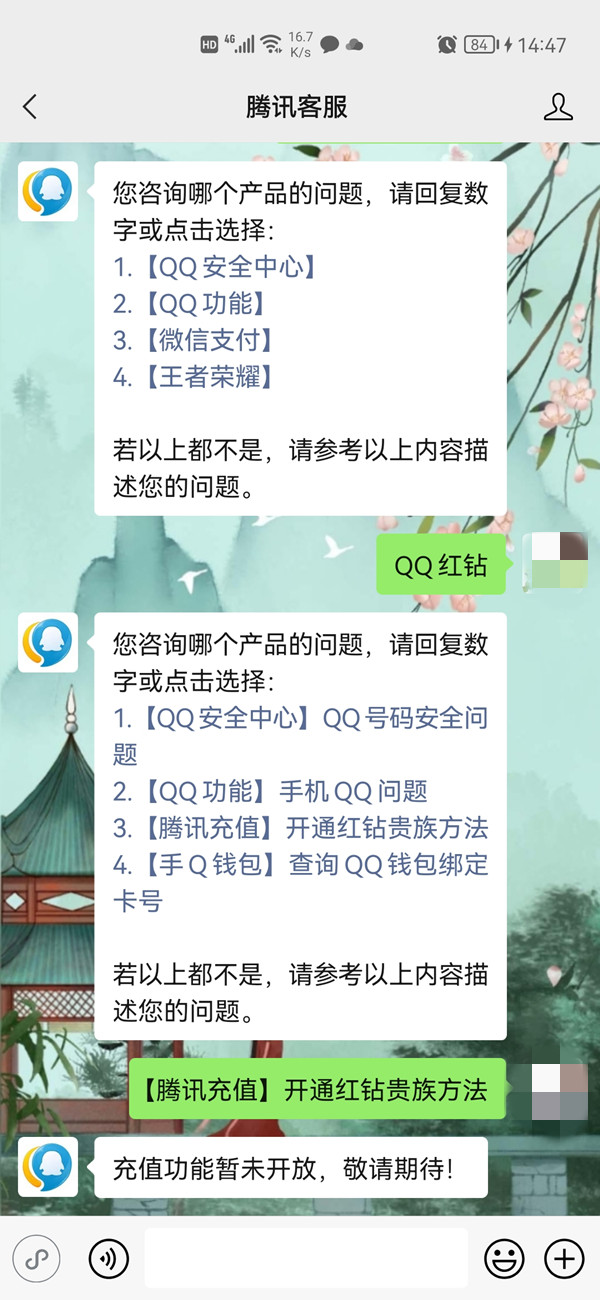
Task: Choose the 【微信支付】 option
Action: (193, 340)
